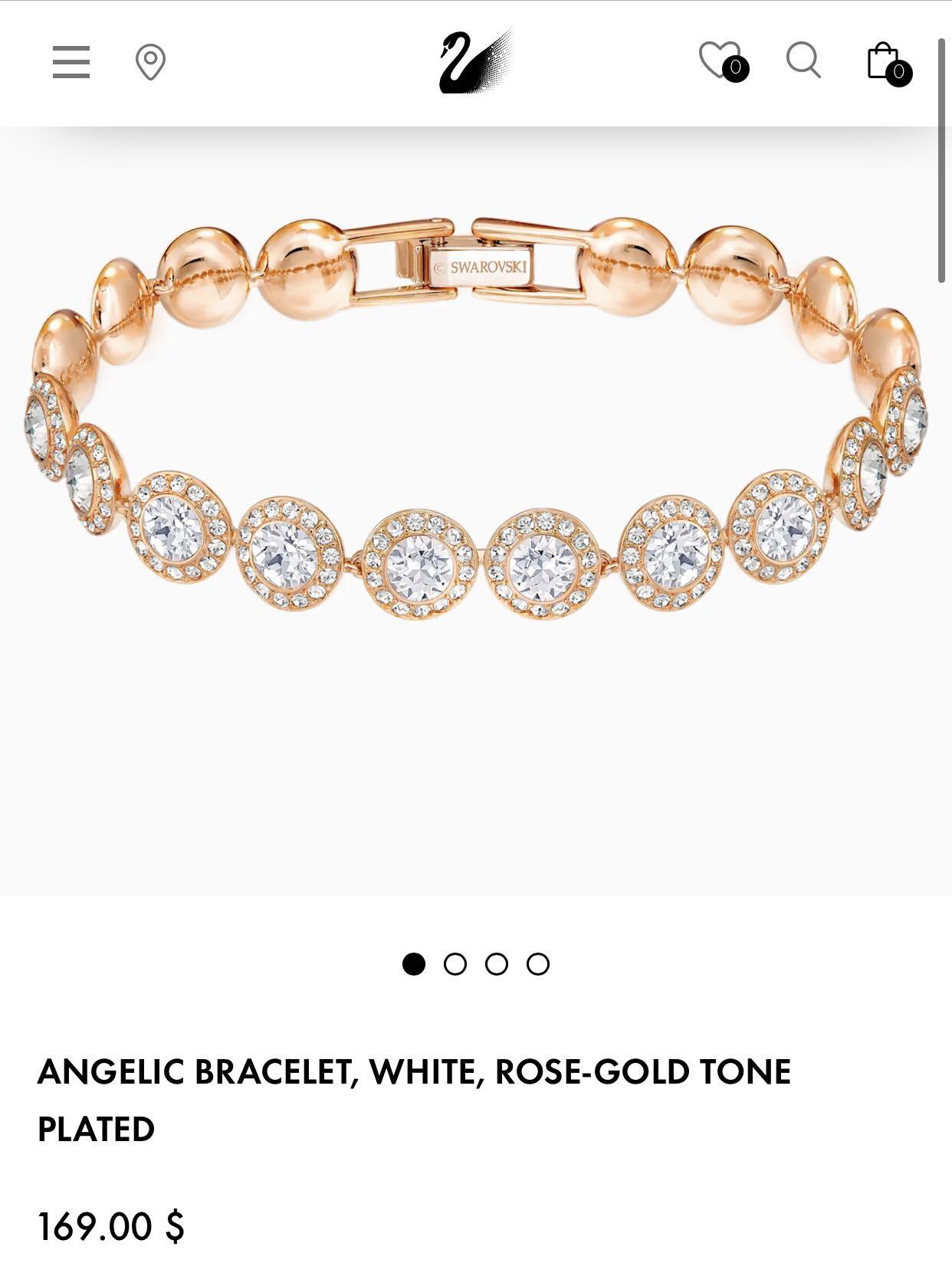
Task: Open the hamburger menu
Action: 71,62
